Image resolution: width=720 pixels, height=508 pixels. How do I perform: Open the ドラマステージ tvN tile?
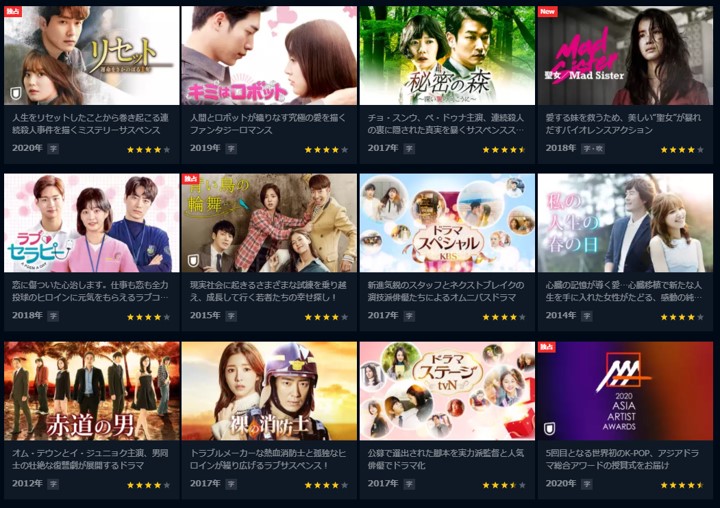pyautogui.click(x=447, y=391)
